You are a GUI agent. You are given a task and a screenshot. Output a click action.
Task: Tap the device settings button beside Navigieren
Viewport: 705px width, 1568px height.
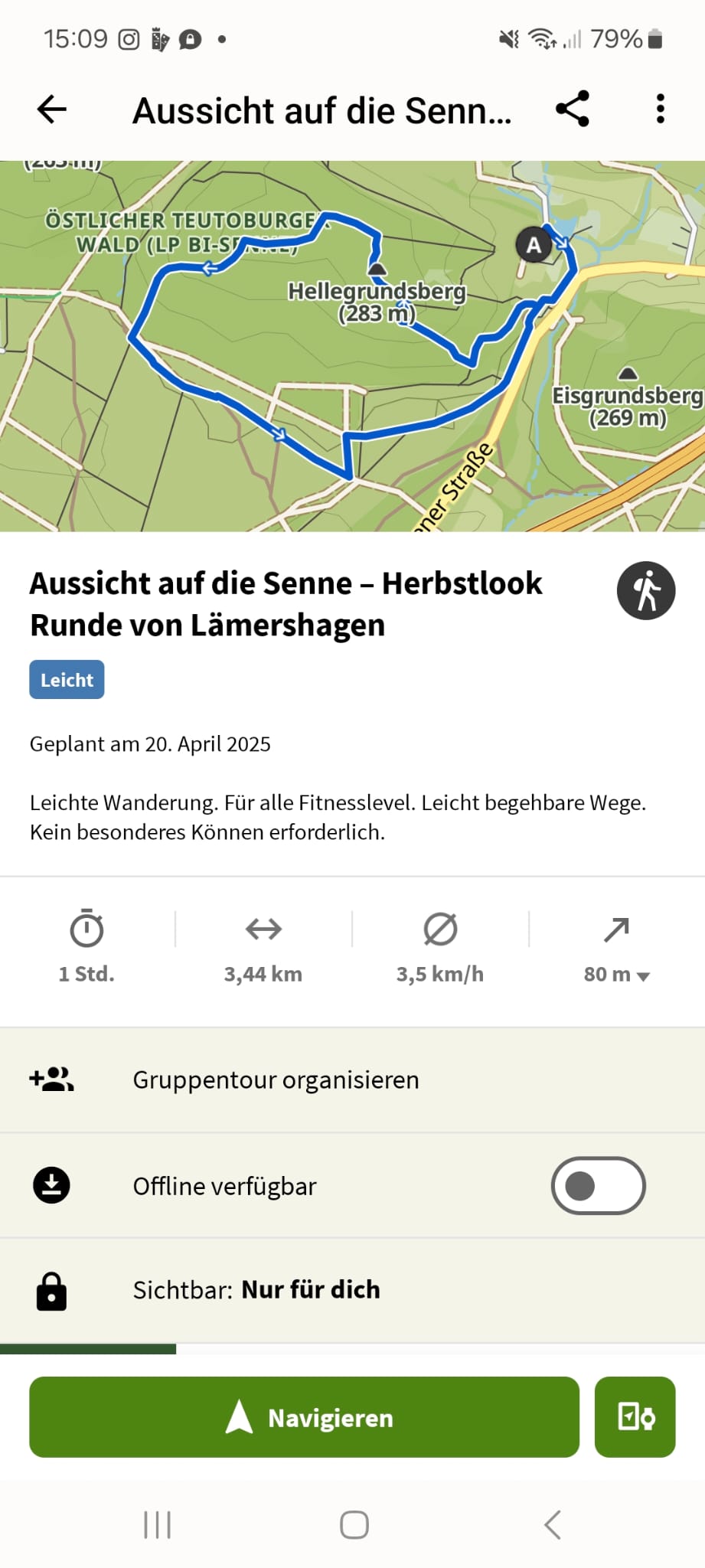click(x=635, y=1417)
